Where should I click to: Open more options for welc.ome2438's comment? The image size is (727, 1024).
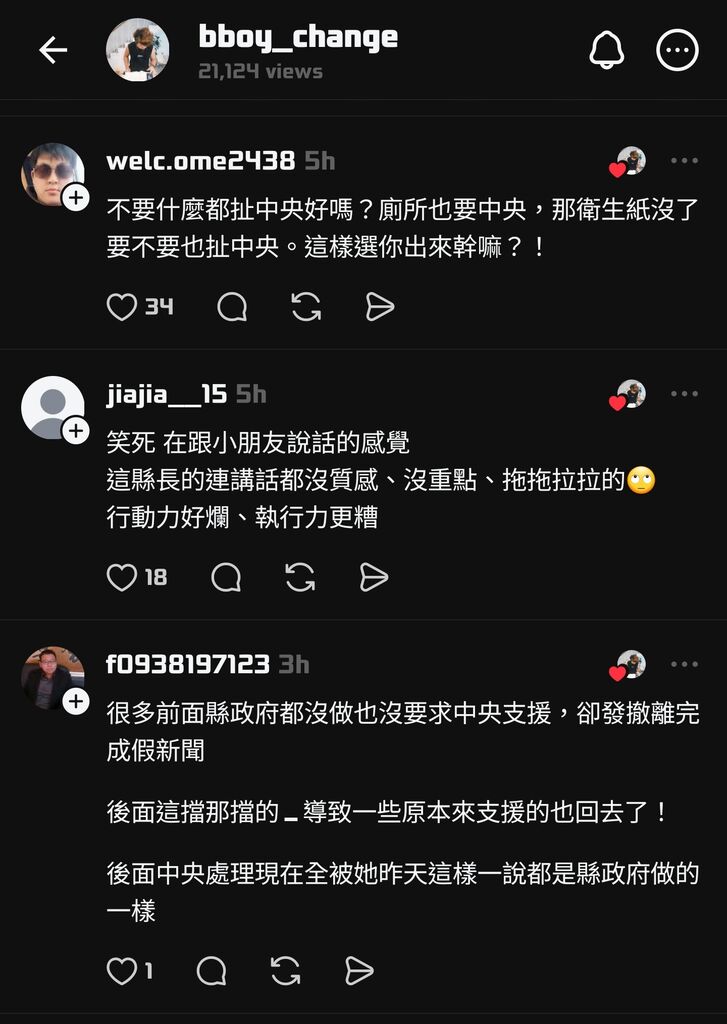coord(684,161)
